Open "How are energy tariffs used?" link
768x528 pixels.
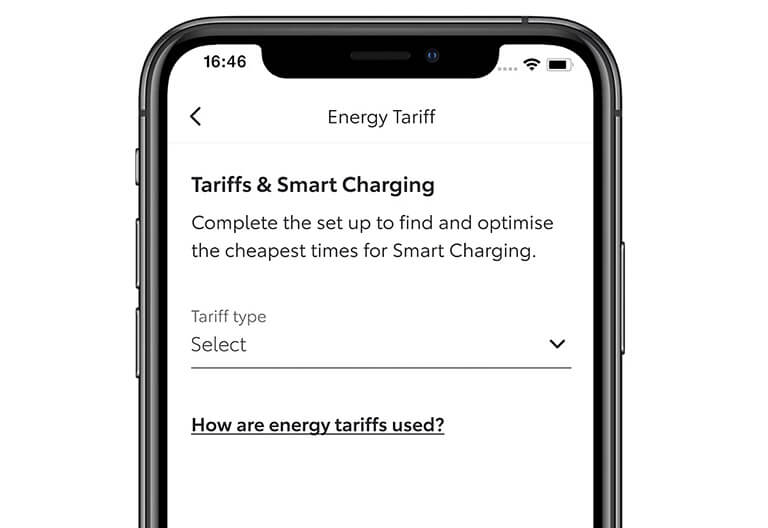[317, 425]
